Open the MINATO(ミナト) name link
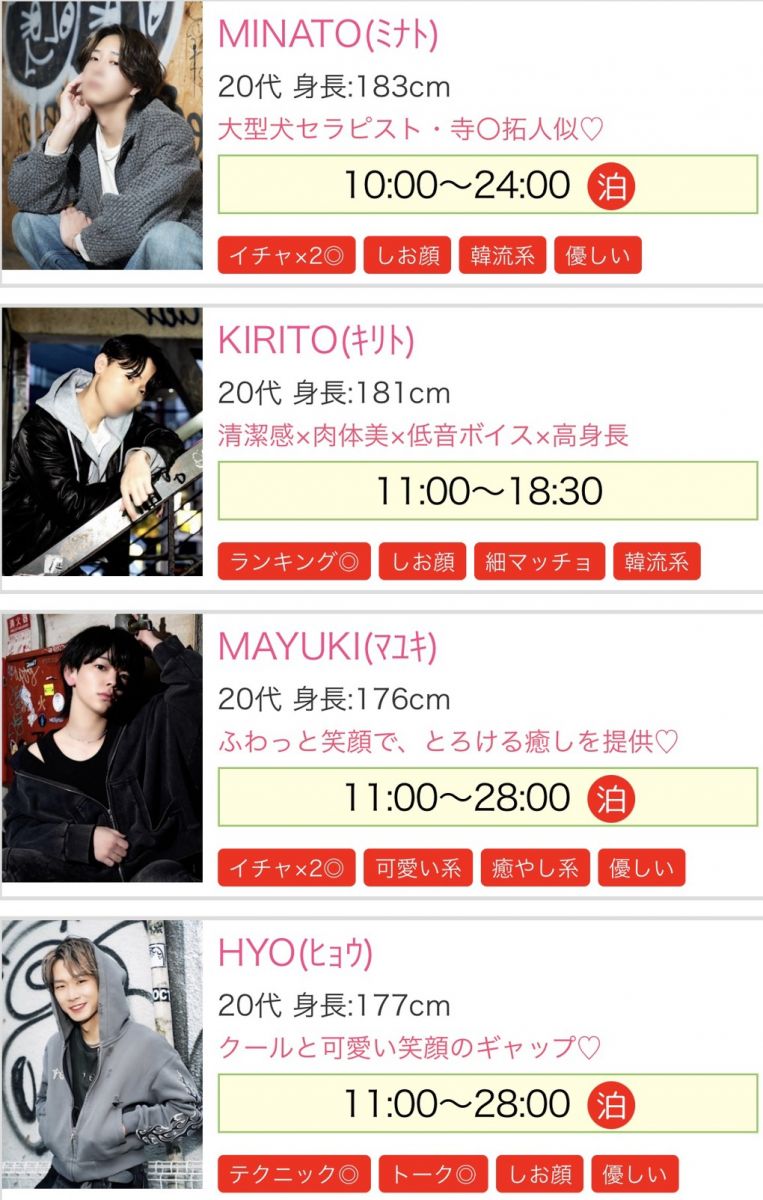Viewport: 763px width, 1200px height. (328, 34)
